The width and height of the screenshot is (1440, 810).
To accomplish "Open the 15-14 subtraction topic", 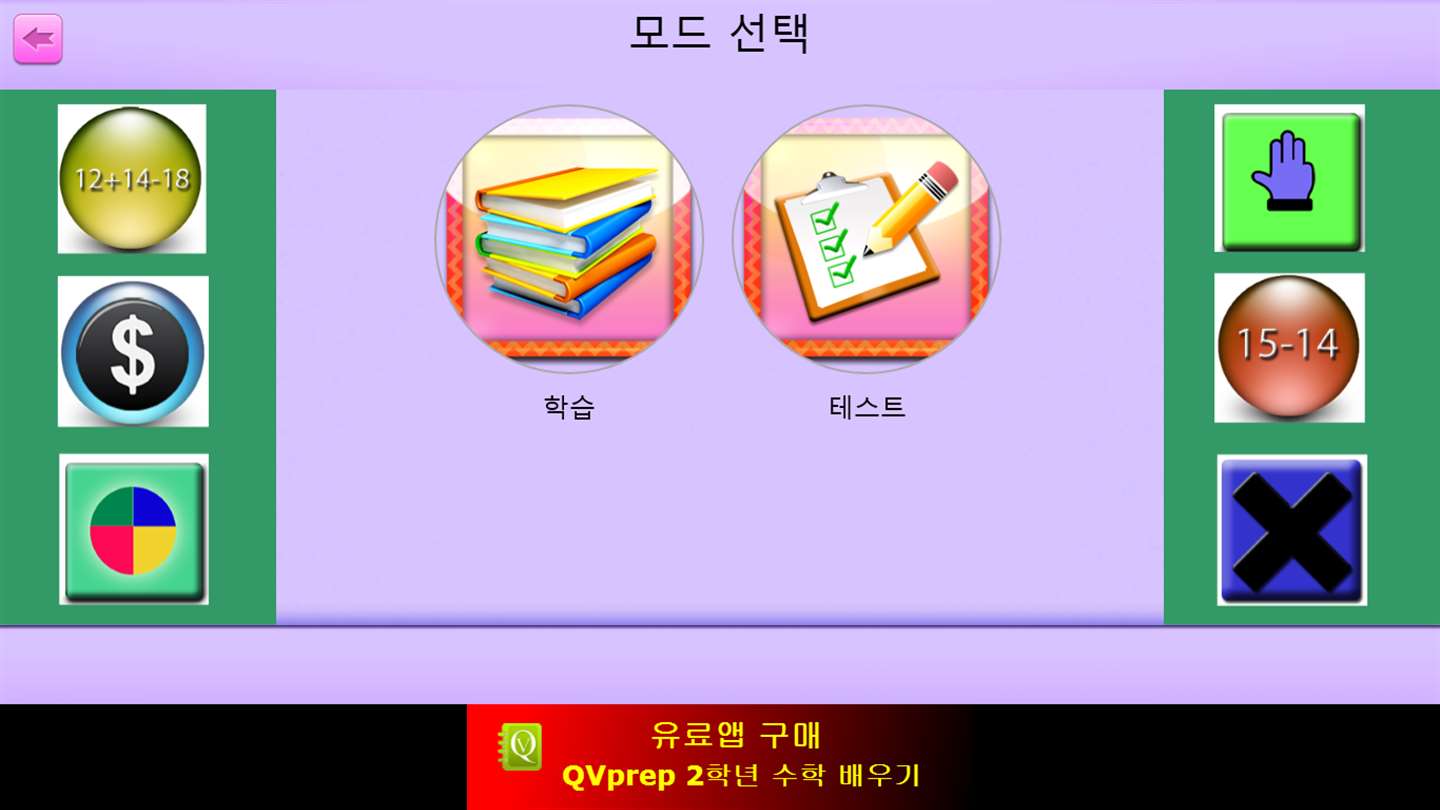I will (1289, 347).
